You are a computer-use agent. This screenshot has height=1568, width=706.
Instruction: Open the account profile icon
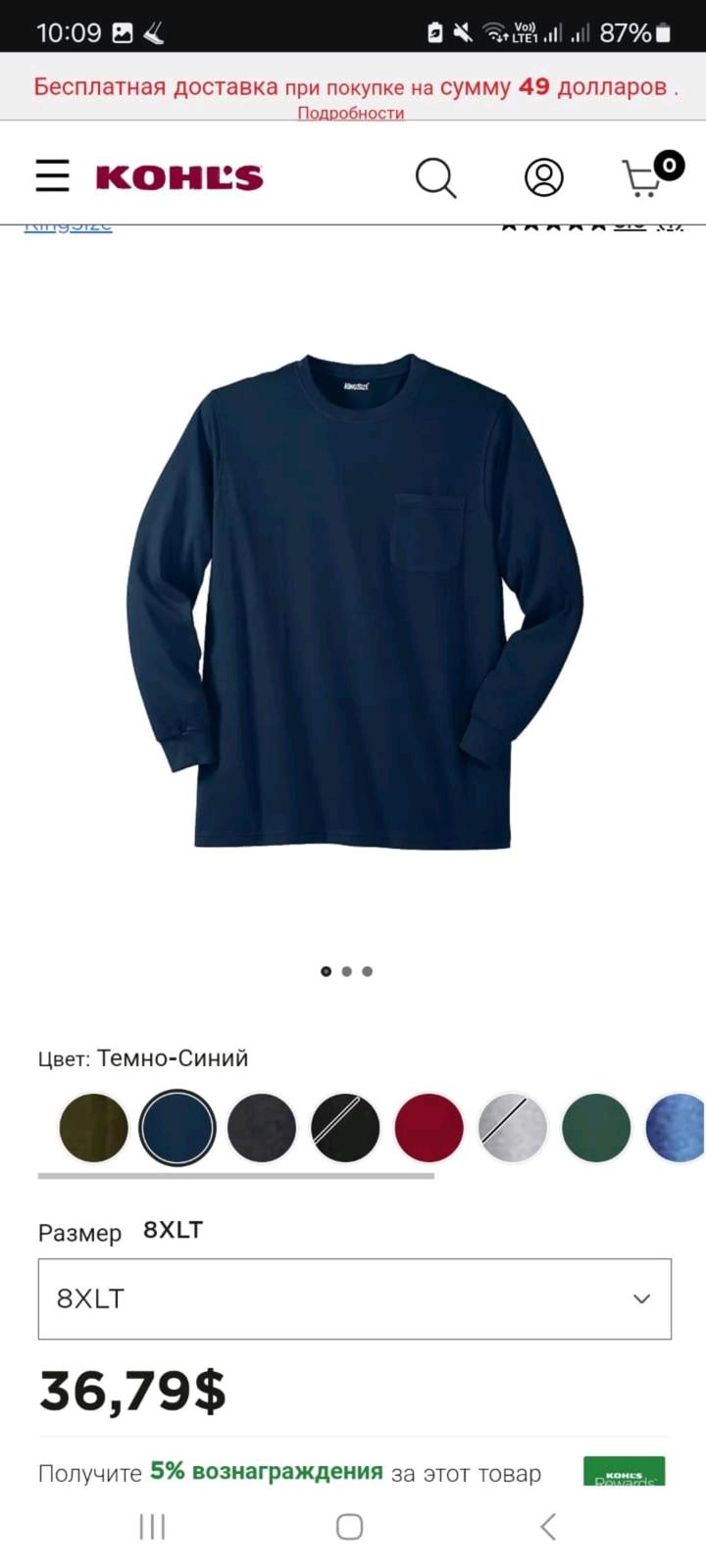(544, 177)
